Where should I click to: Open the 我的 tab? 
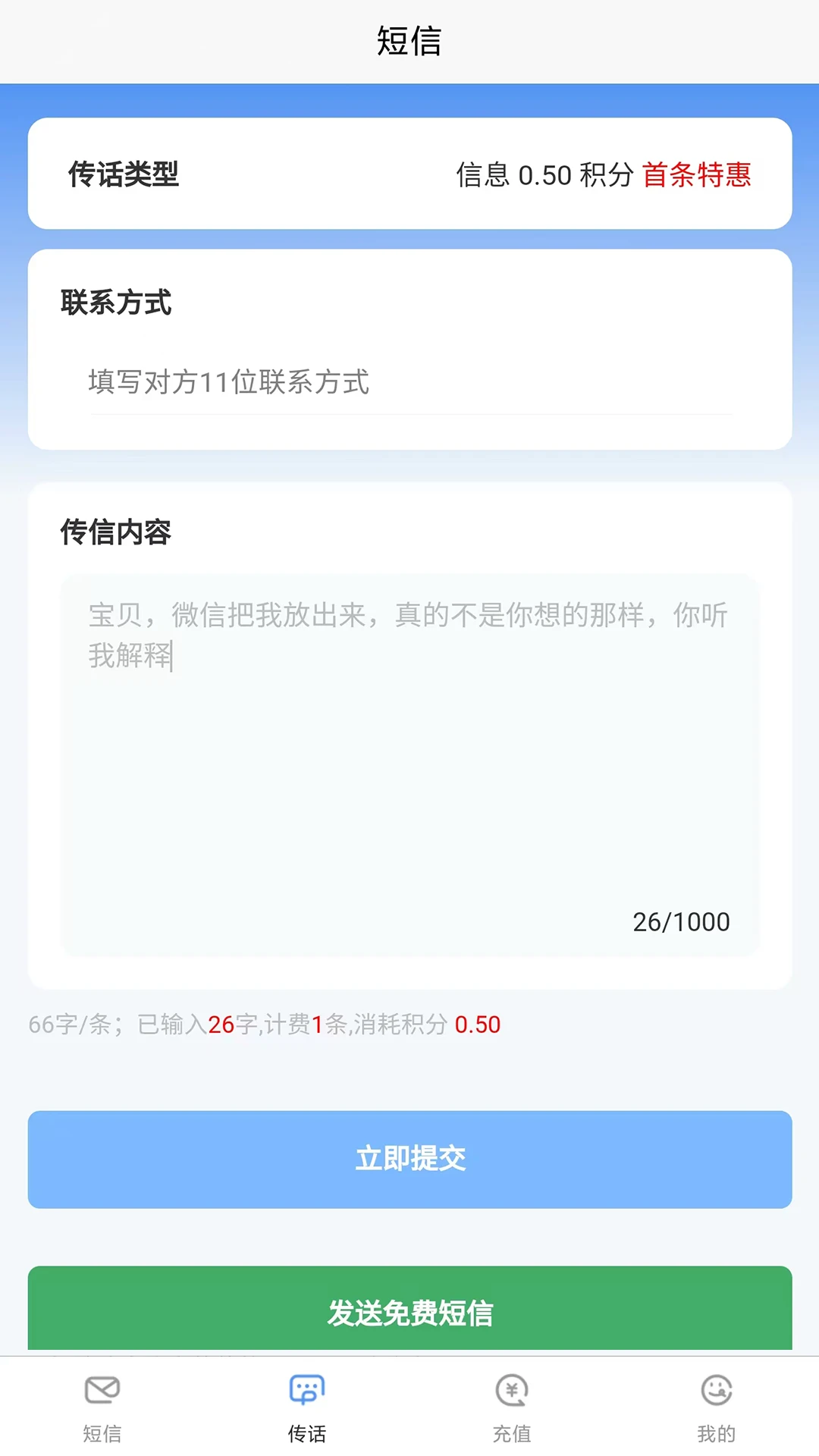[x=717, y=1433]
